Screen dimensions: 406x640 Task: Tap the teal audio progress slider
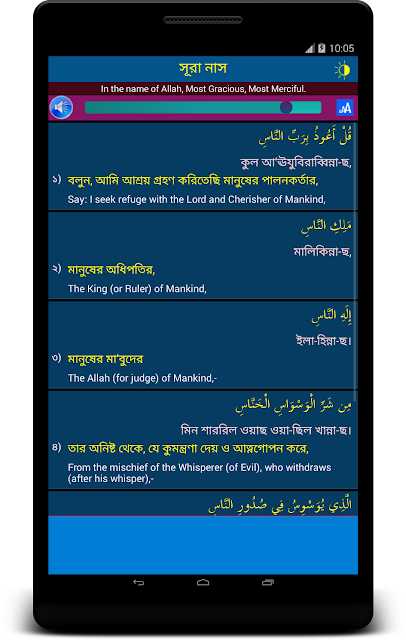[x=203, y=107]
